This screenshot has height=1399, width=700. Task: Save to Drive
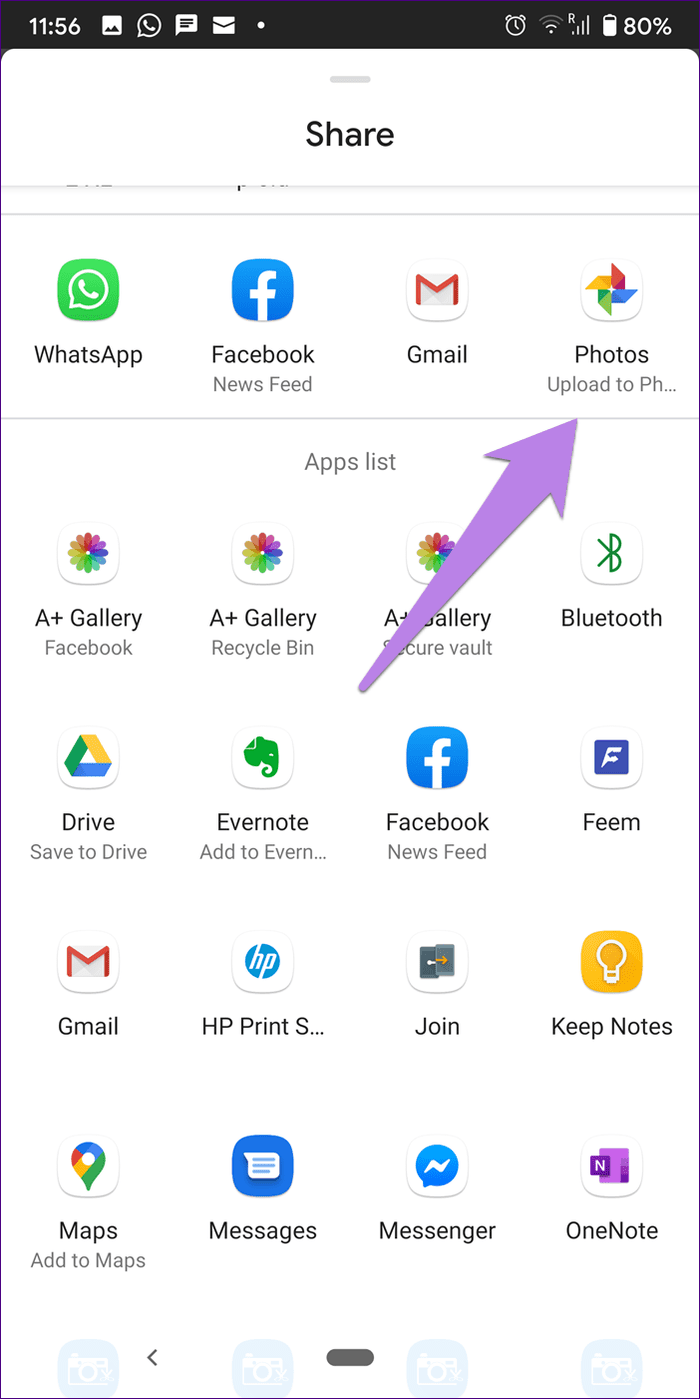tap(88, 794)
